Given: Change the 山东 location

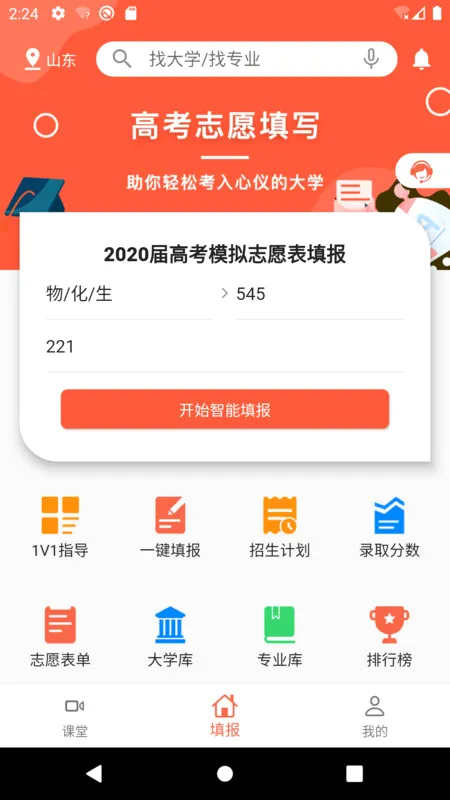Looking at the screenshot, I should coord(50,60).
